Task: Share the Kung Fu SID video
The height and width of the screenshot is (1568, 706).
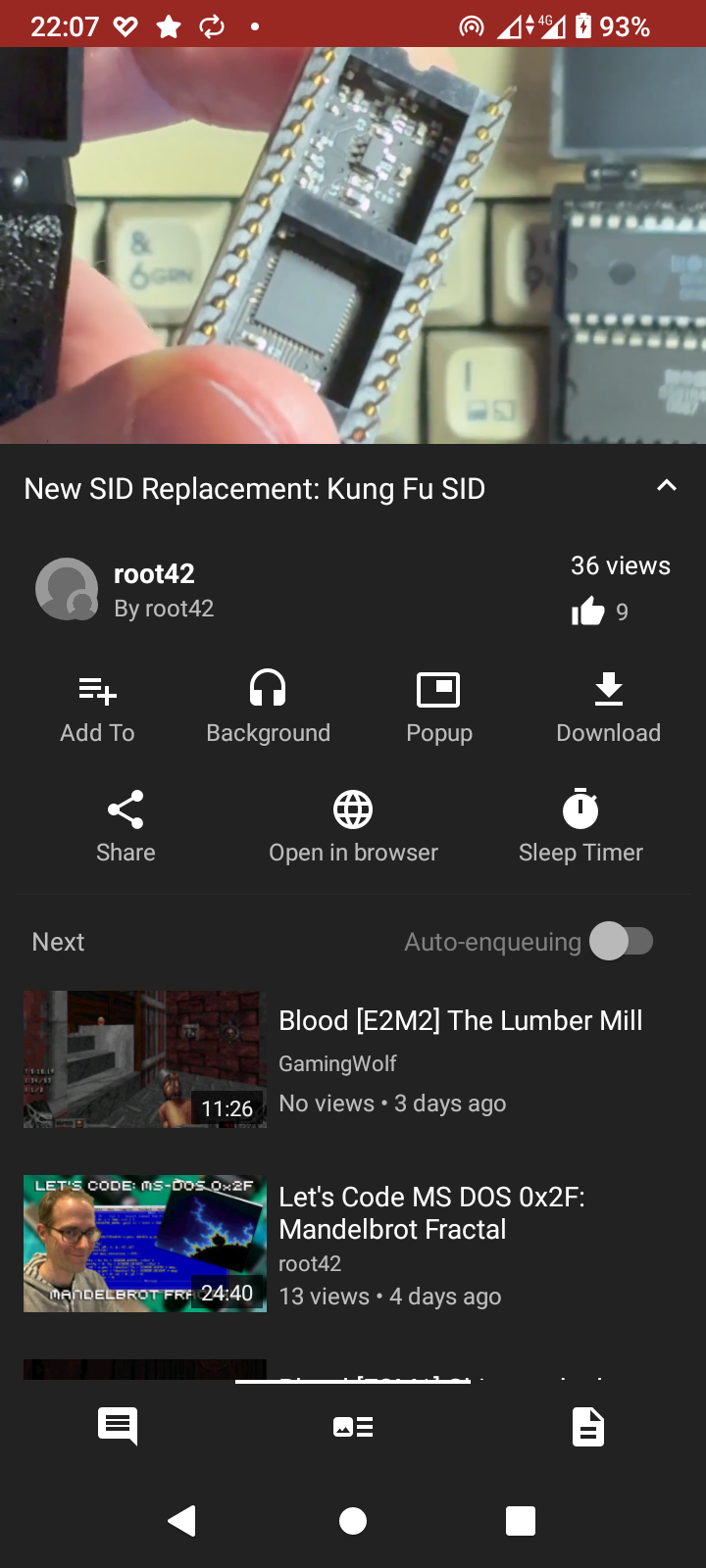Action: pyautogui.click(x=126, y=827)
